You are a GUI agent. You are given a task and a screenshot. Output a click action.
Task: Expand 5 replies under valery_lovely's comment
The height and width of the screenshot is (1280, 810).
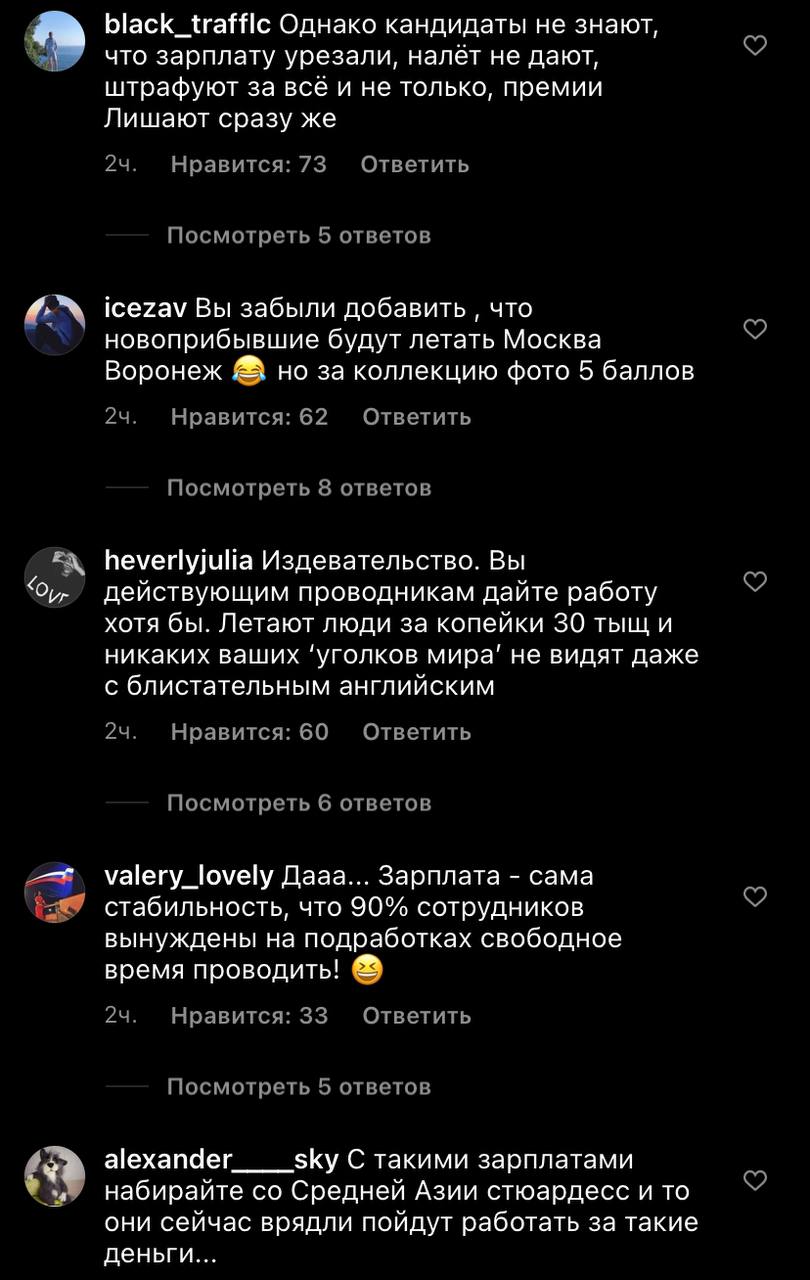pos(298,1087)
